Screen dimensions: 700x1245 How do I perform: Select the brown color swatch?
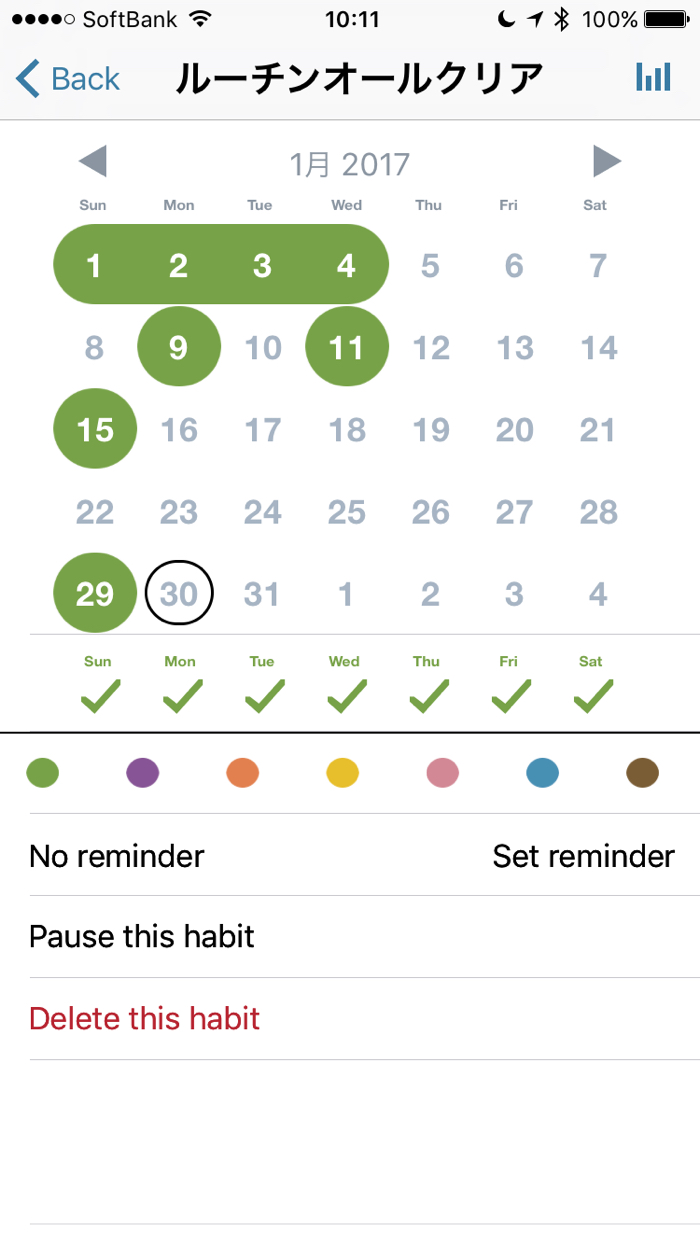642,773
